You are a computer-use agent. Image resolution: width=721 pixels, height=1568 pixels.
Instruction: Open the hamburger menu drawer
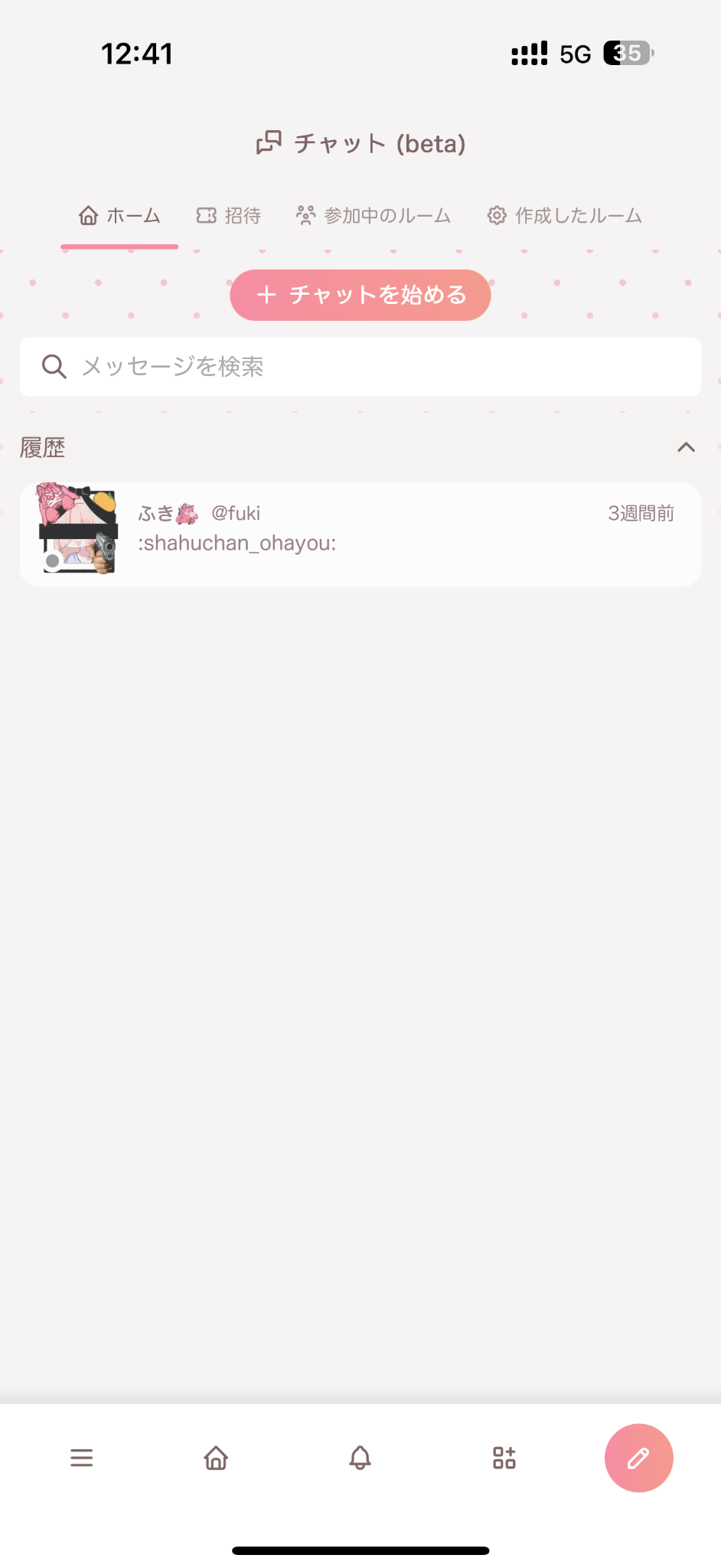coord(82,1458)
